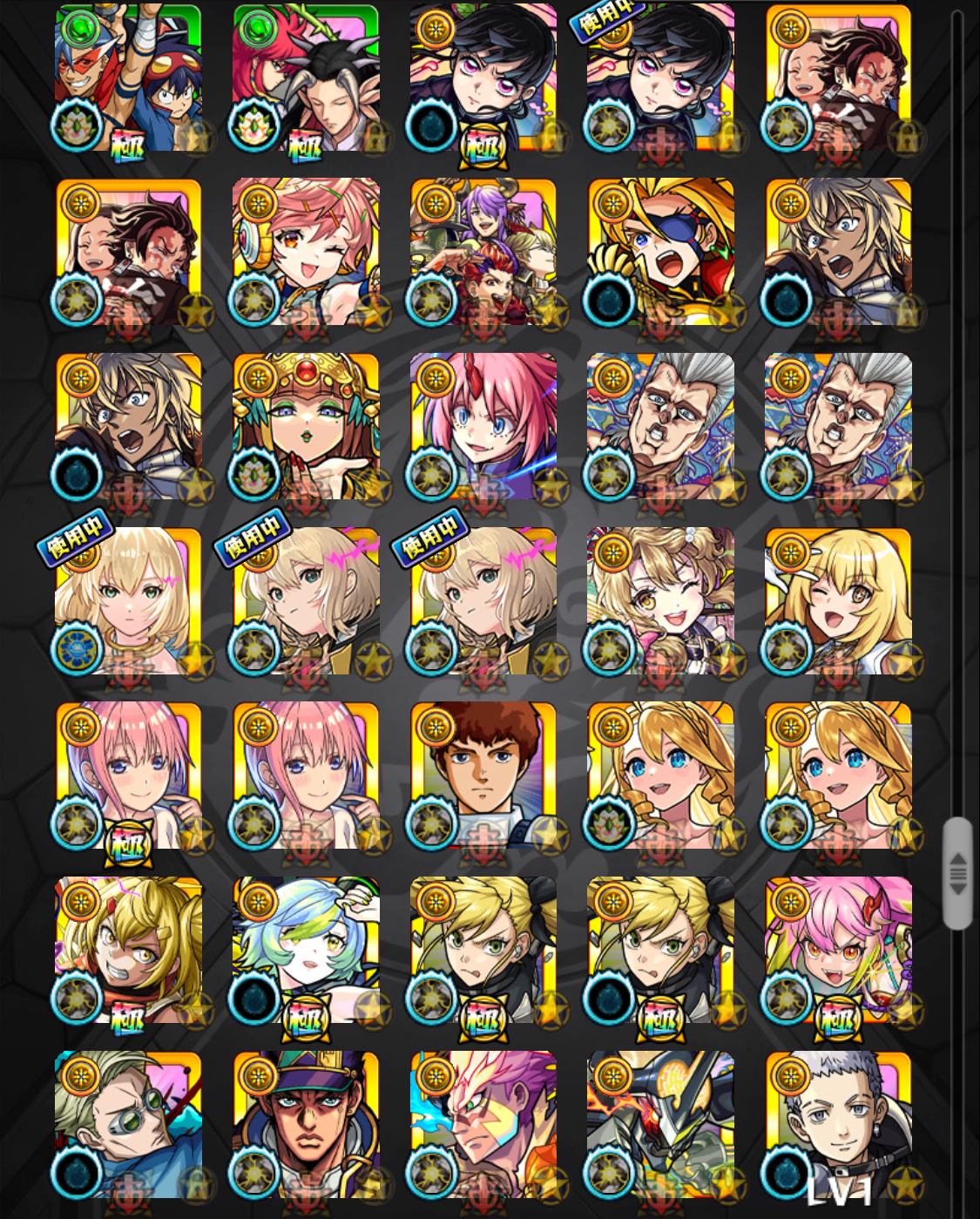Choose the black armored robot tile

(x=661, y=1124)
